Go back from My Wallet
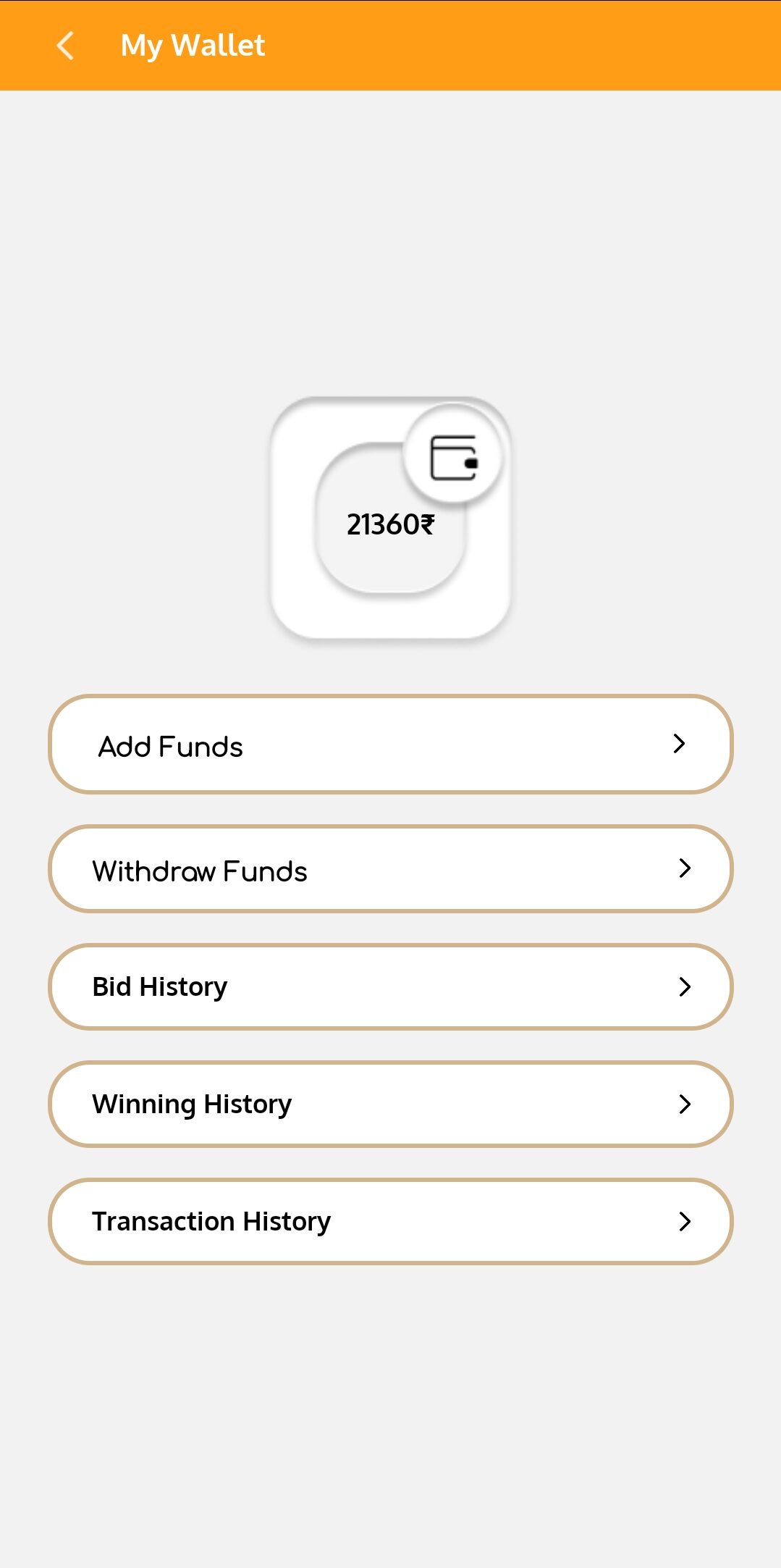The width and height of the screenshot is (781, 1568). pyautogui.click(x=65, y=46)
